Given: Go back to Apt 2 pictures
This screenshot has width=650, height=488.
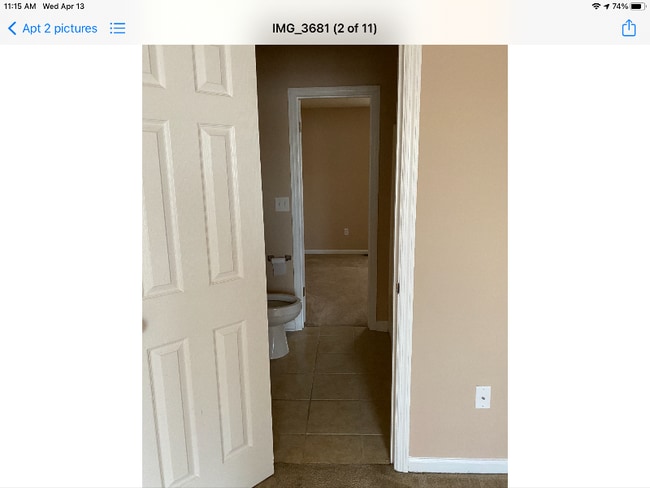Looking at the screenshot, I should pyautogui.click(x=52, y=28).
